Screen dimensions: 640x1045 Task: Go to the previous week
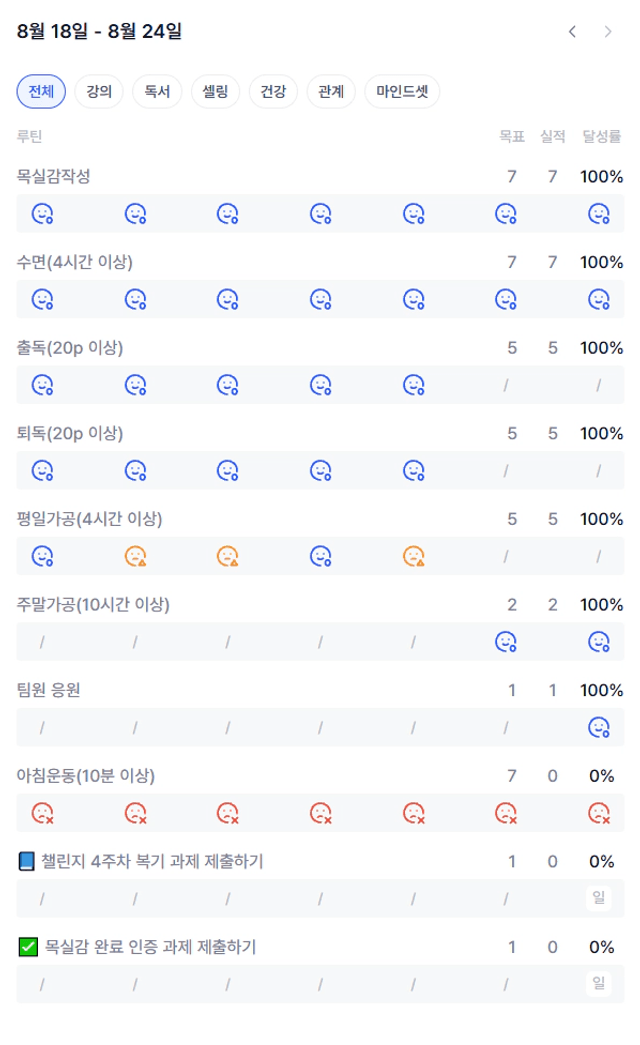(x=572, y=31)
